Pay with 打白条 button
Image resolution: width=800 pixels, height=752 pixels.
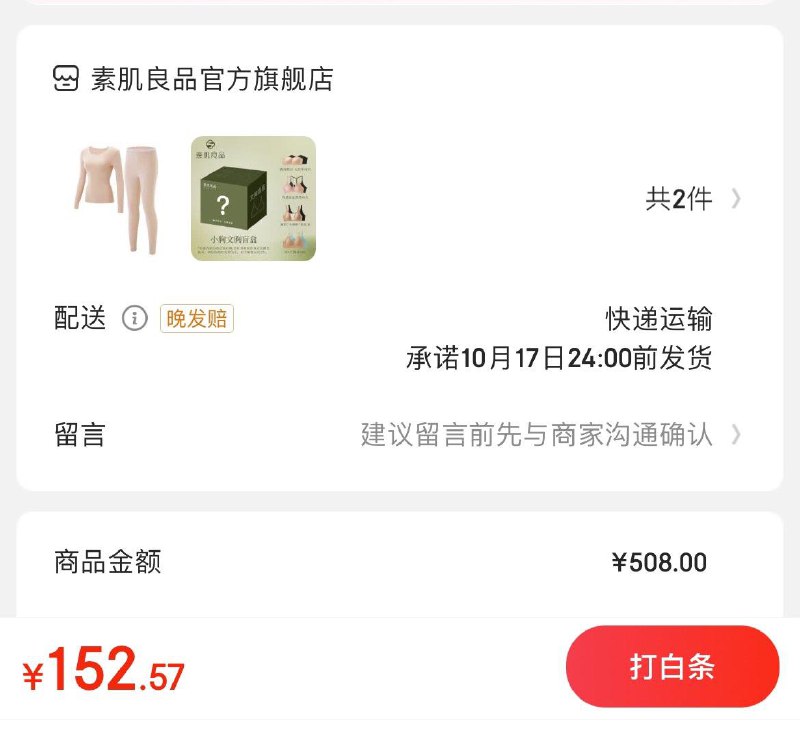(x=672, y=667)
